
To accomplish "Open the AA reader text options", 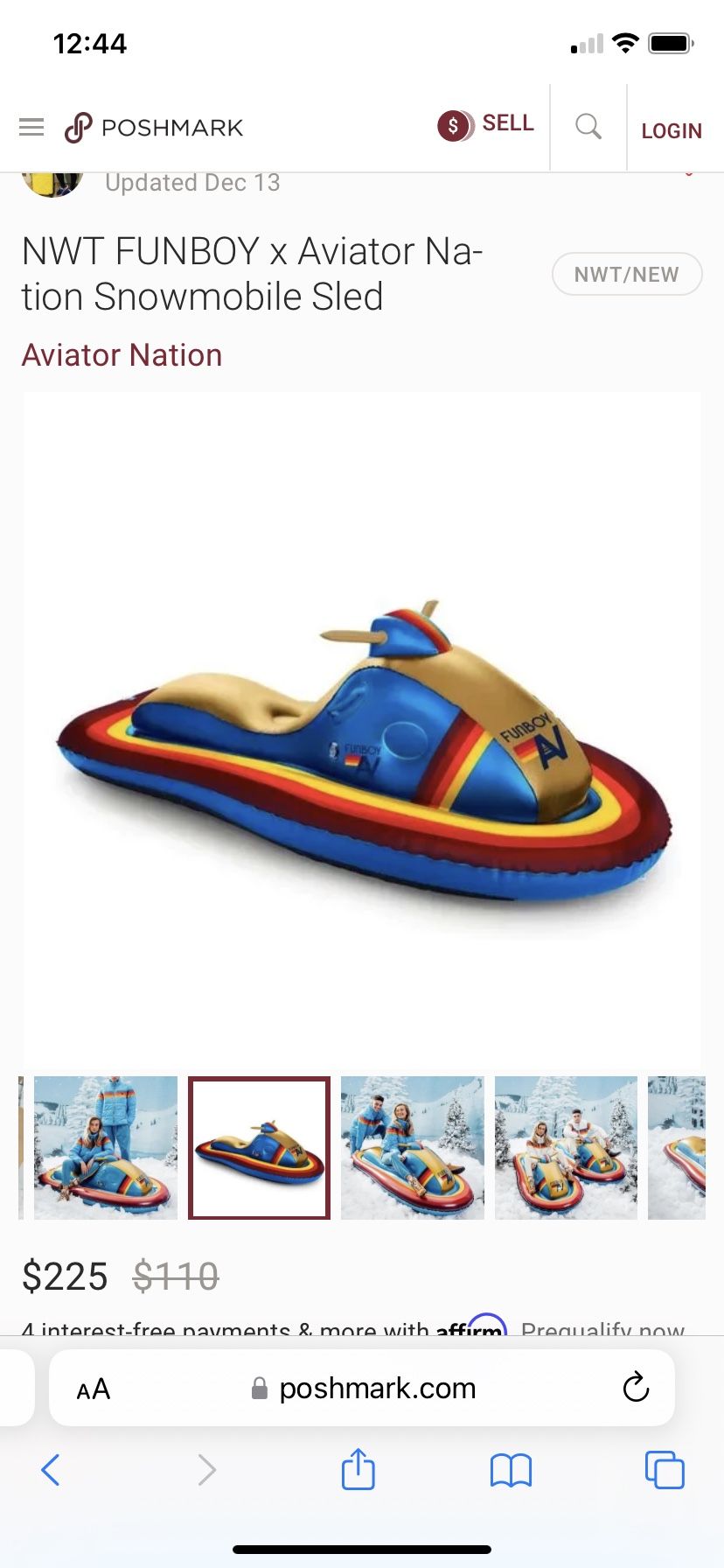I will [x=94, y=1389].
